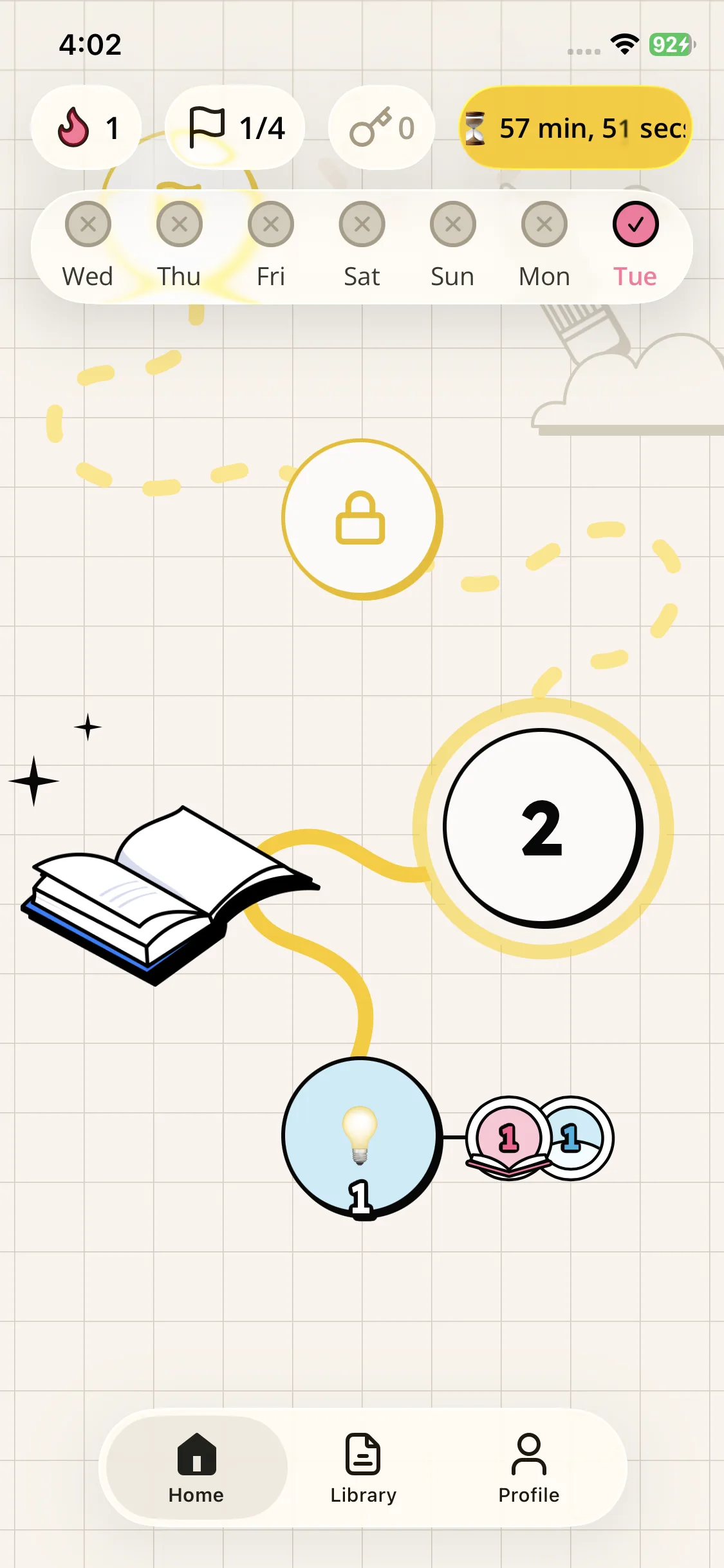The width and height of the screenshot is (724, 1568).
Task: Open the completed lightbulb lesson 1
Action: (x=362, y=1137)
